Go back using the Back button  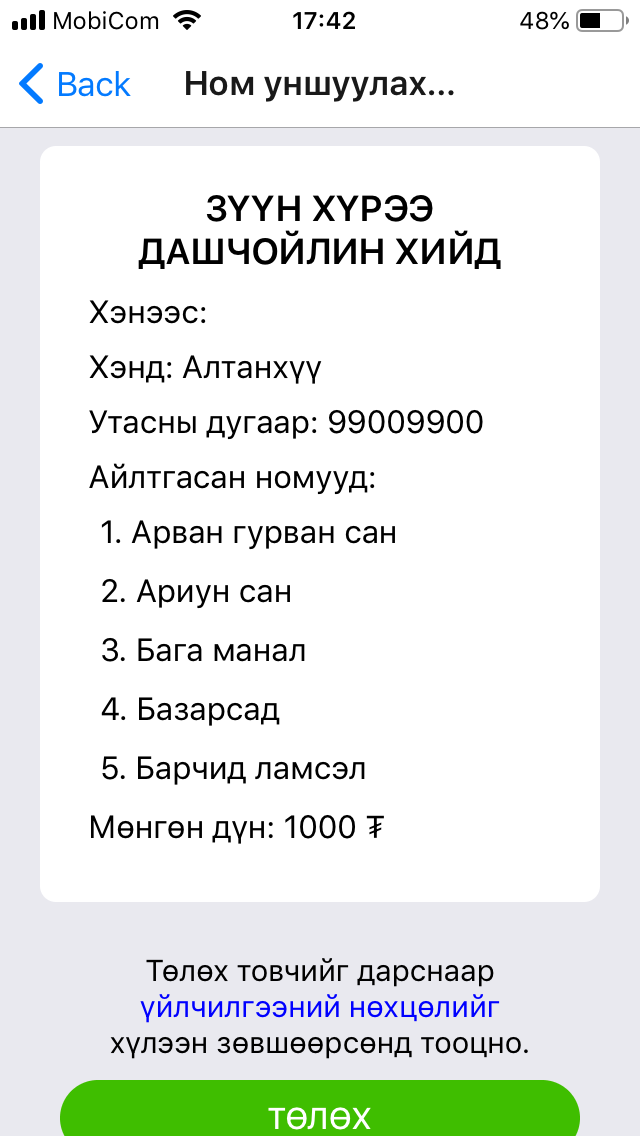(x=75, y=85)
